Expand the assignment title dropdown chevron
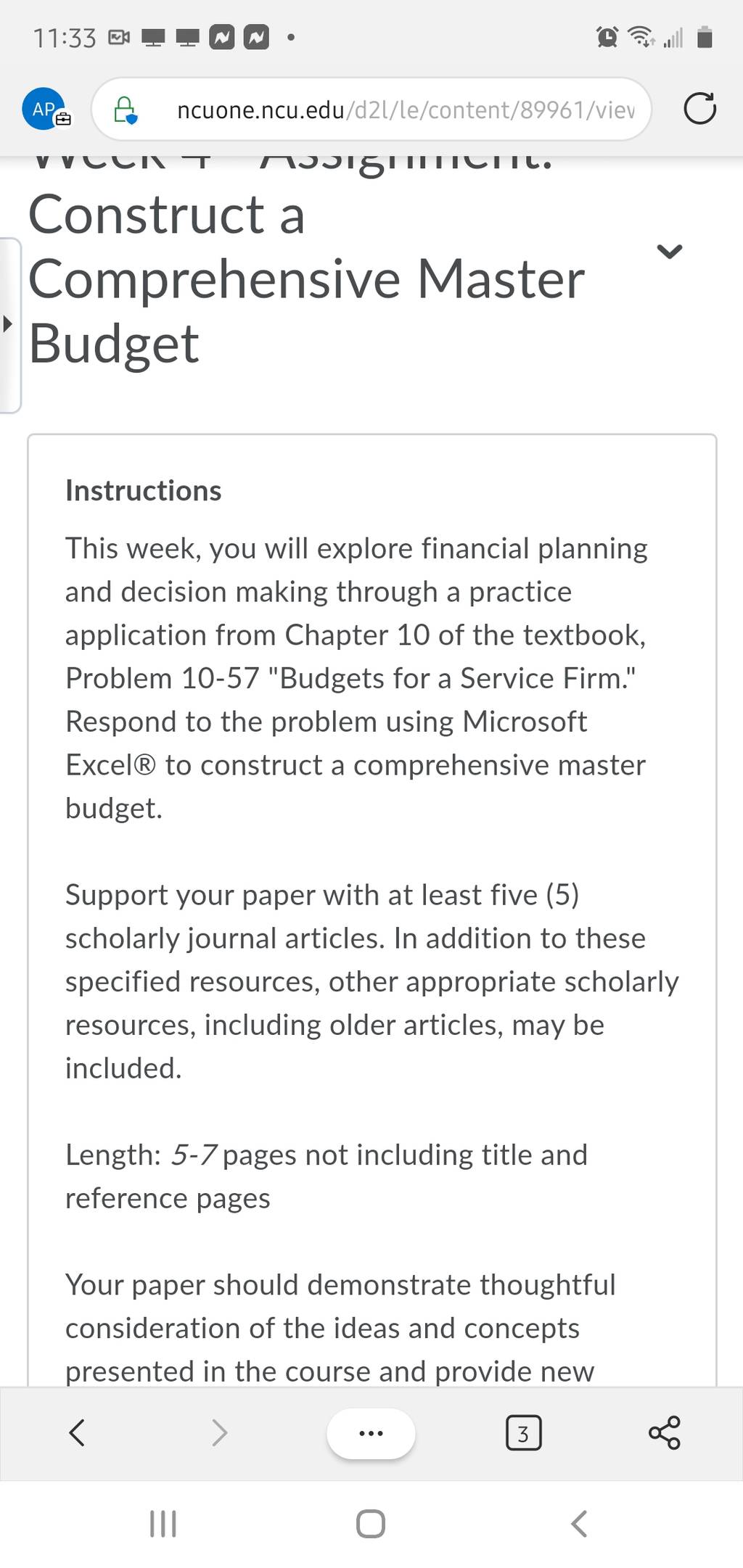Screen dimensions: 743x1568 coord(669,252)
